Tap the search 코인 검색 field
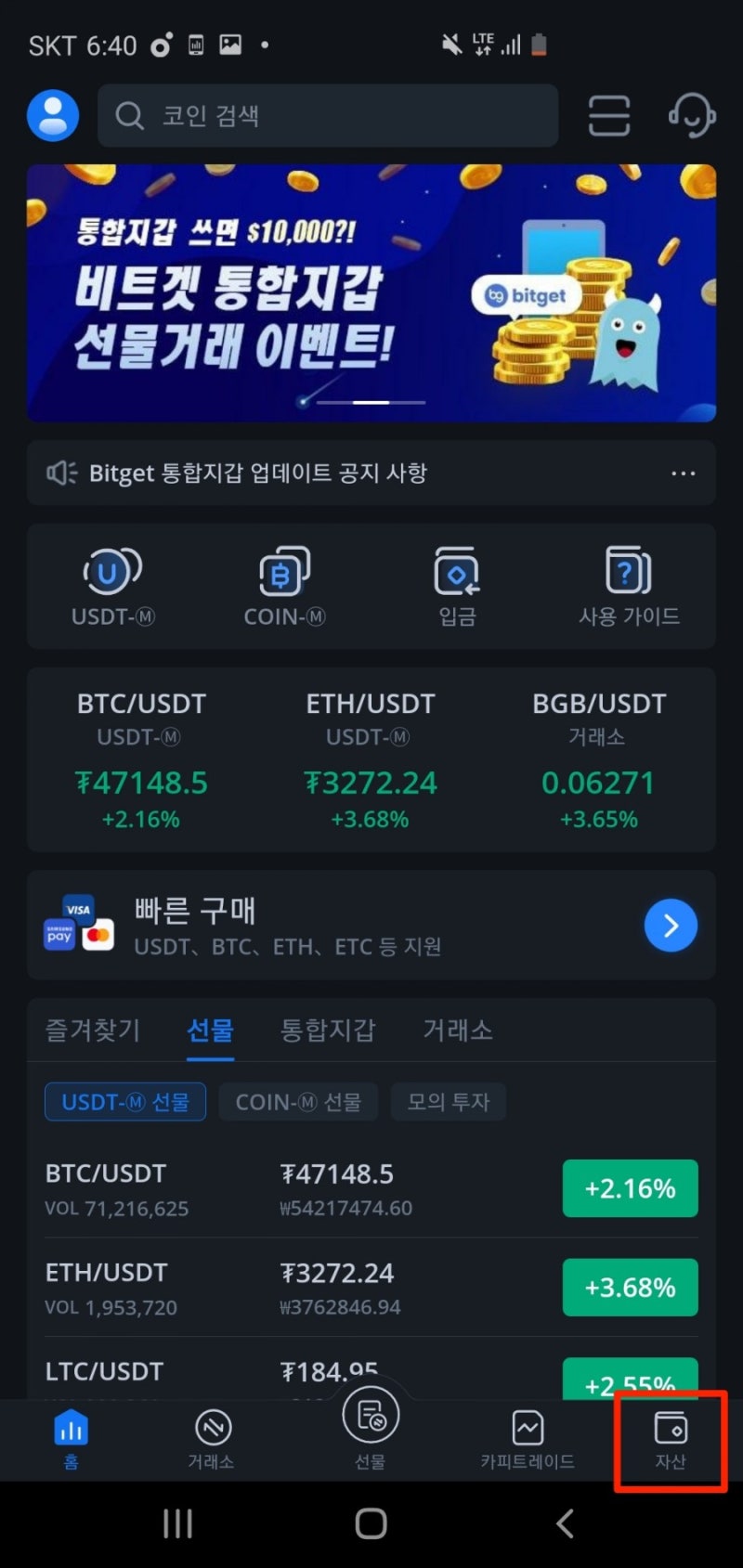The height and width of the screenshot is (1568, 743). tap(327, 115)
